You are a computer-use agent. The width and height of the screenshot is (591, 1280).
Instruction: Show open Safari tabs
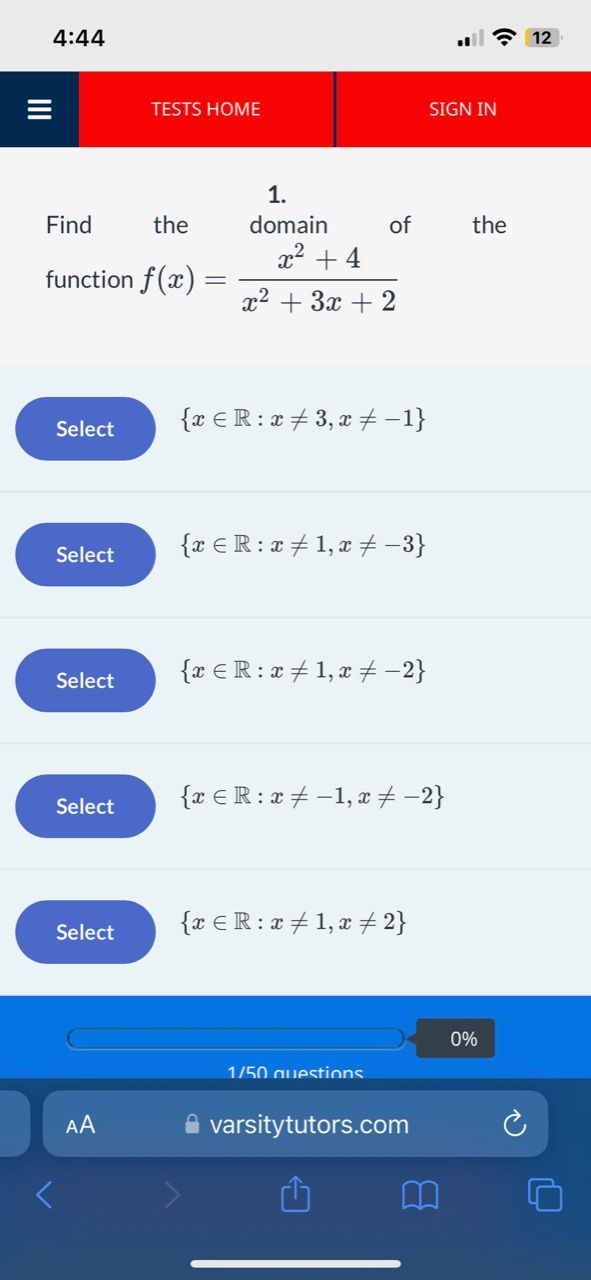click(545, 1194)
